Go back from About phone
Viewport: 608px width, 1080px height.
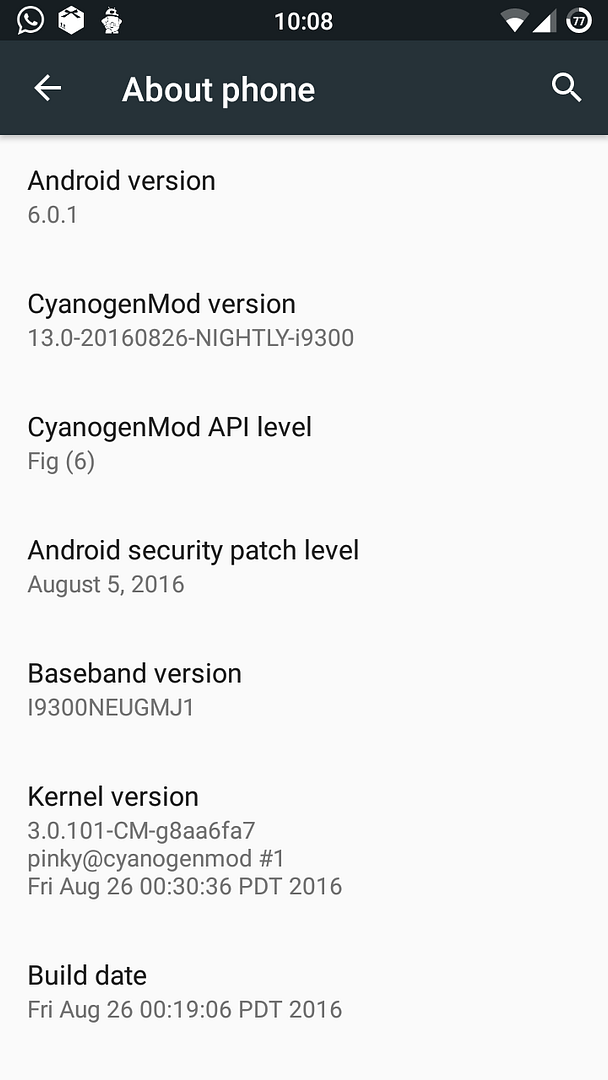tap(48, 89)
